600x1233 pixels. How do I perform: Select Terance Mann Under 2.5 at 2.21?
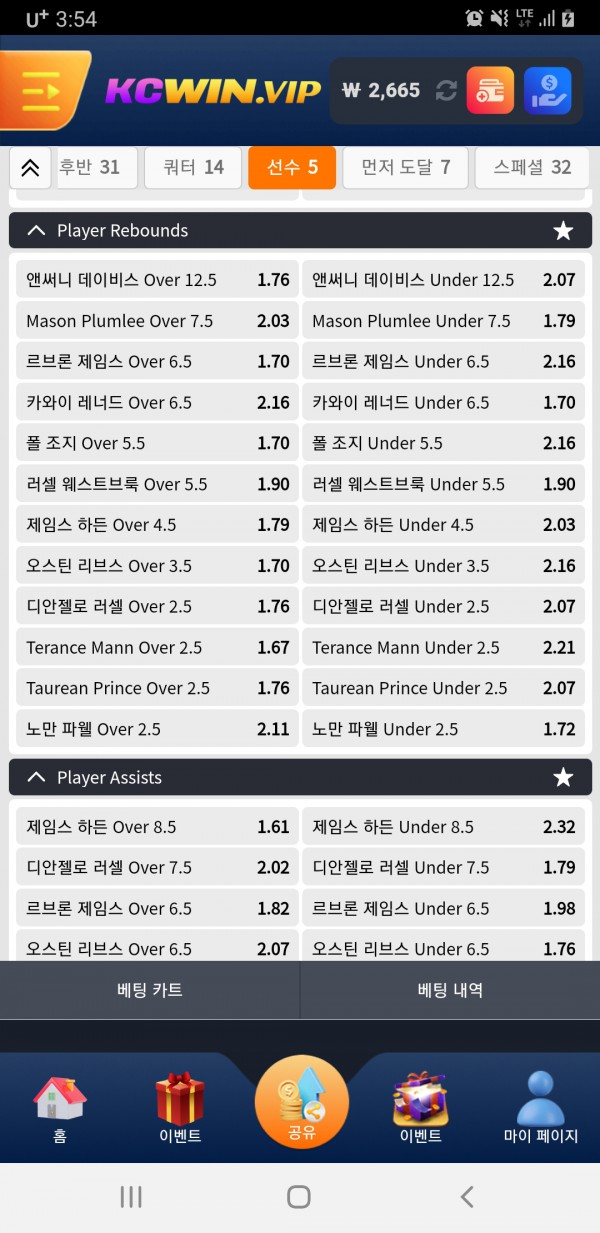pyautogui.click(x=443, y=648)
